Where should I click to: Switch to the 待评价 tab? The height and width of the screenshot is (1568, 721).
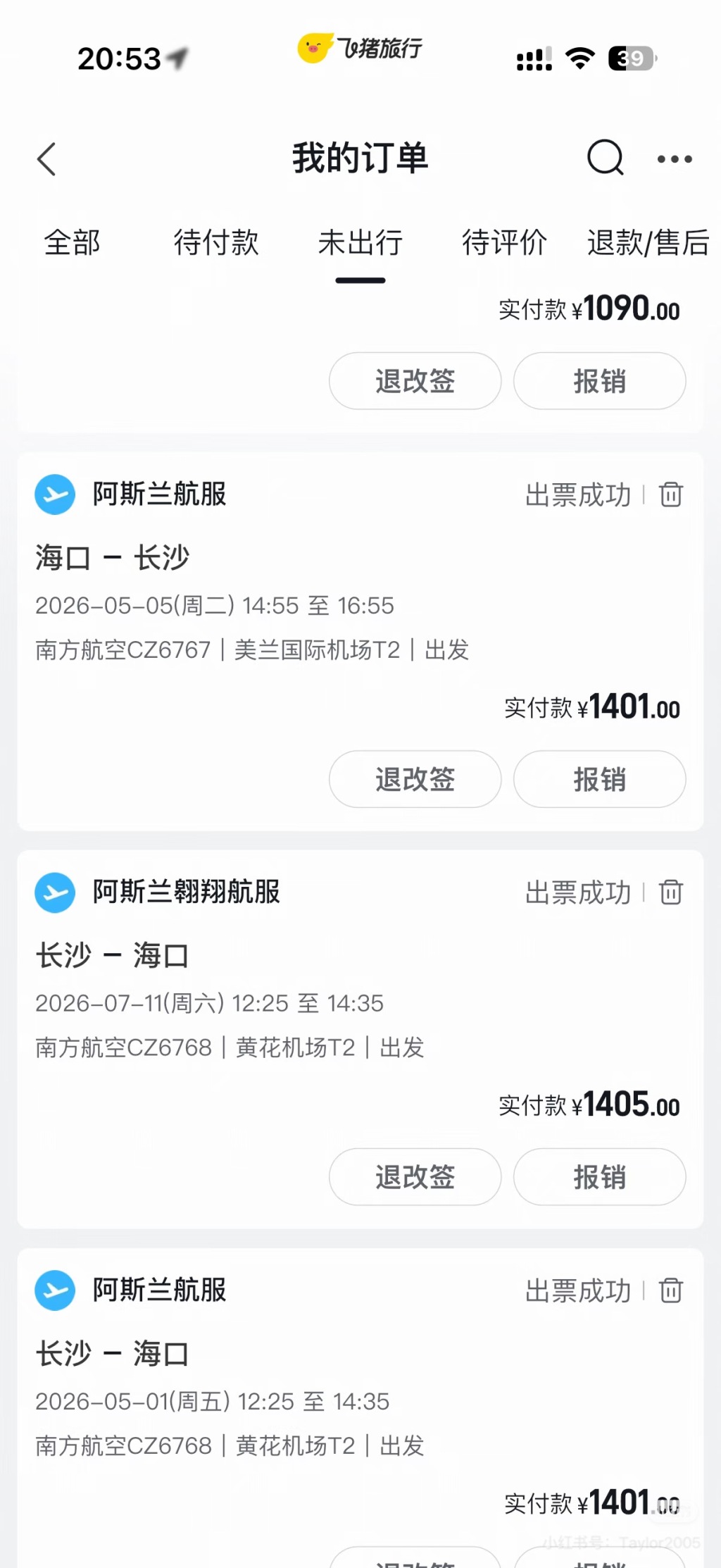tap(504, 242)
